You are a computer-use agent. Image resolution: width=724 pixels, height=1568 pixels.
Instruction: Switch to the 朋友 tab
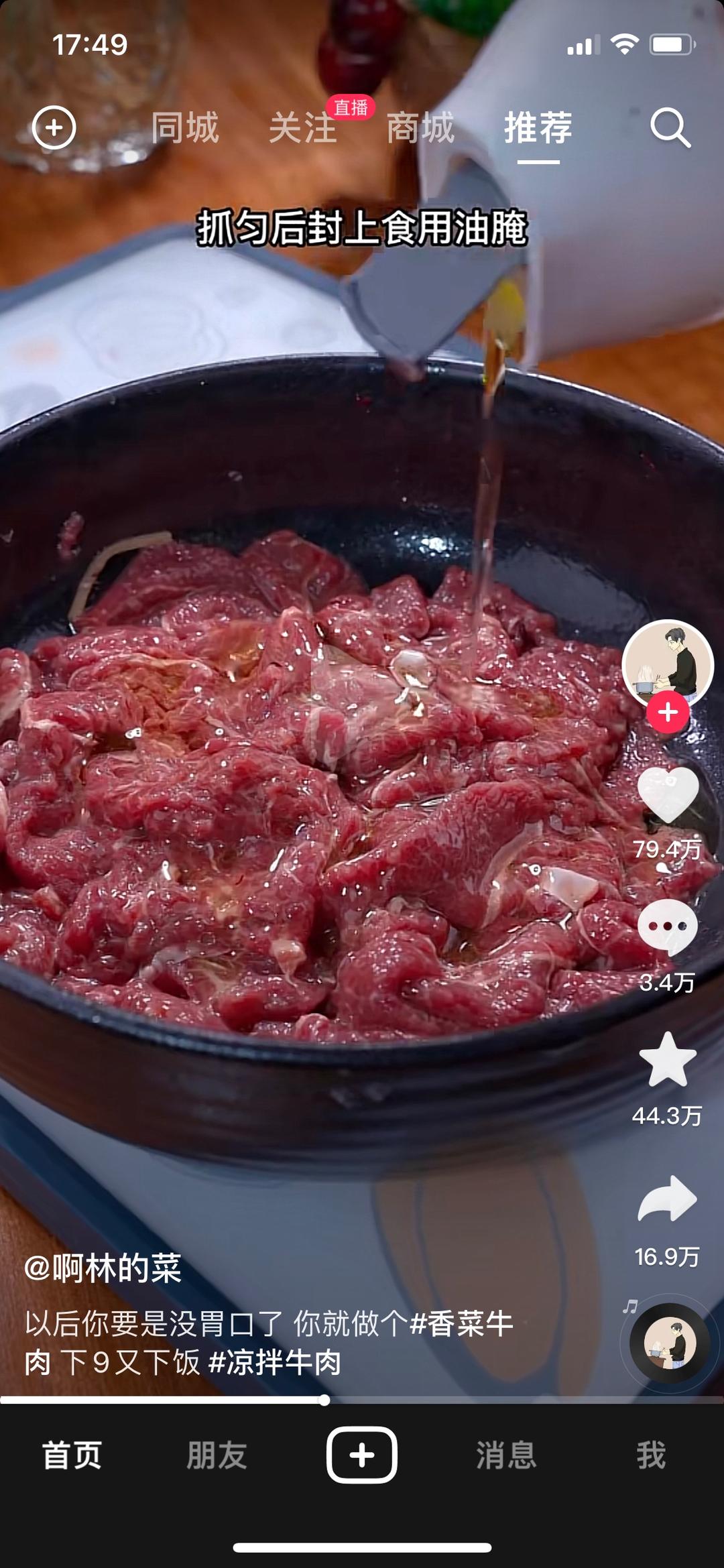pyautogui.click(x=217, y=1455)
